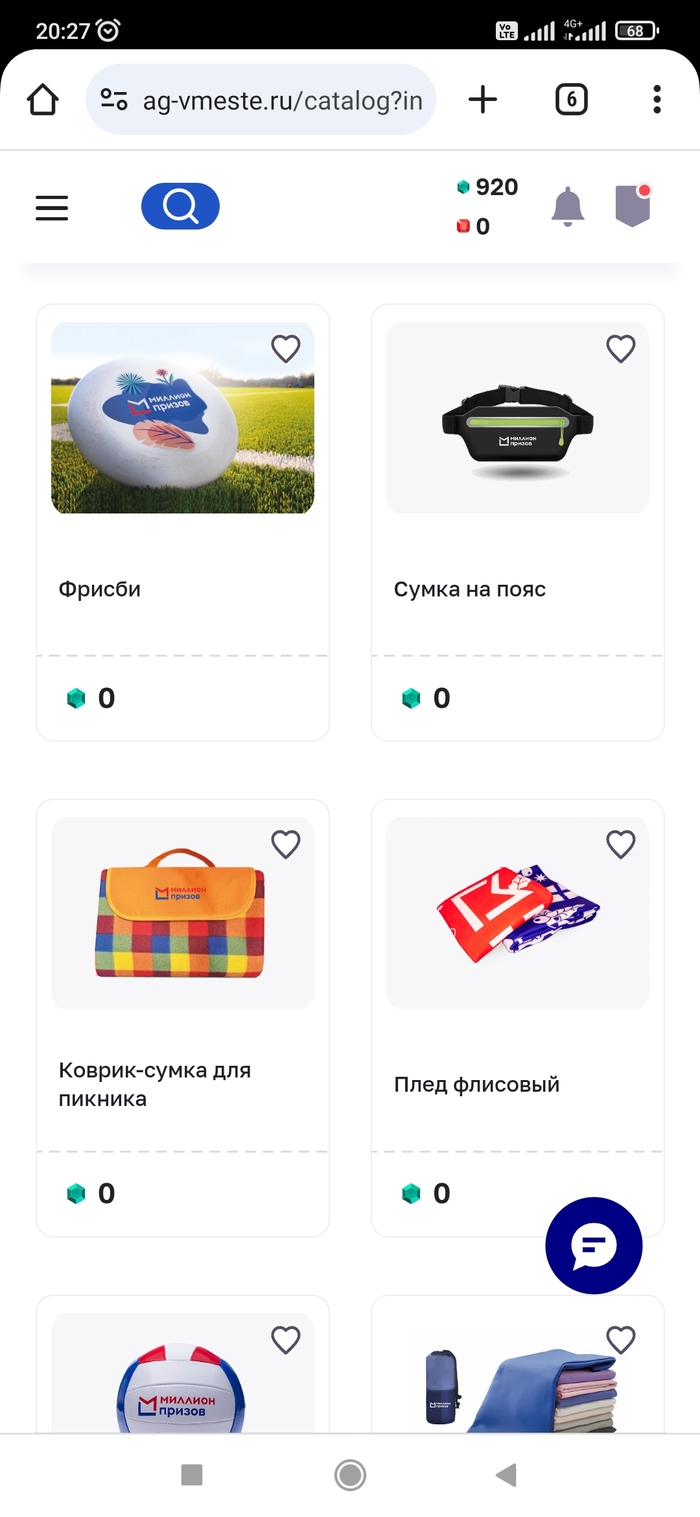Go back with the system back button
This screenshot has width=700, height=1517.
[506, 1474]
